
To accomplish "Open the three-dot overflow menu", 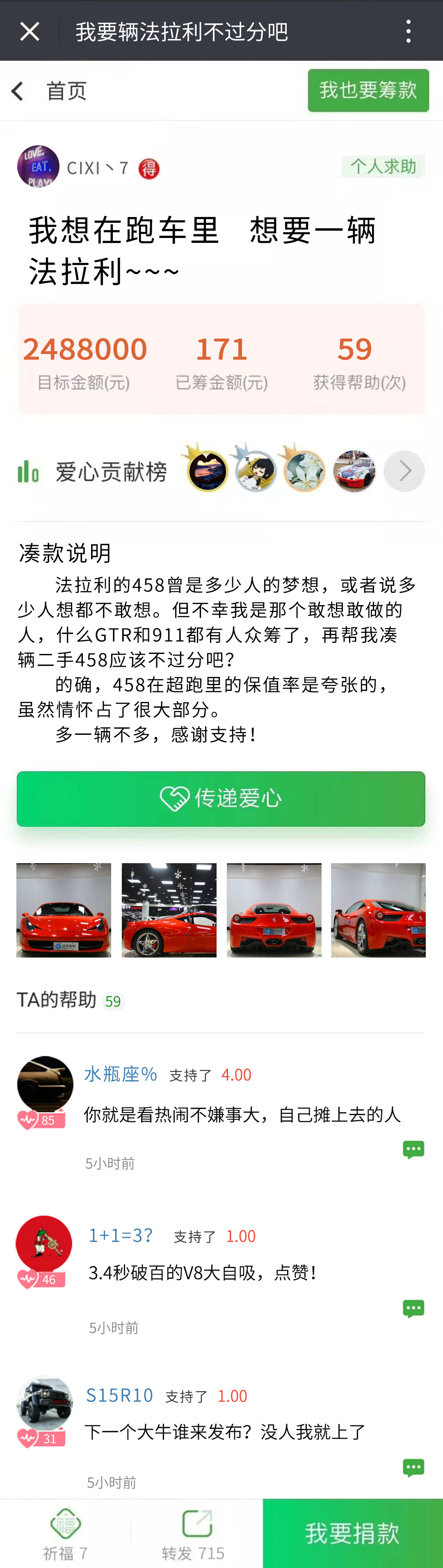I will [x=408, y=31].
